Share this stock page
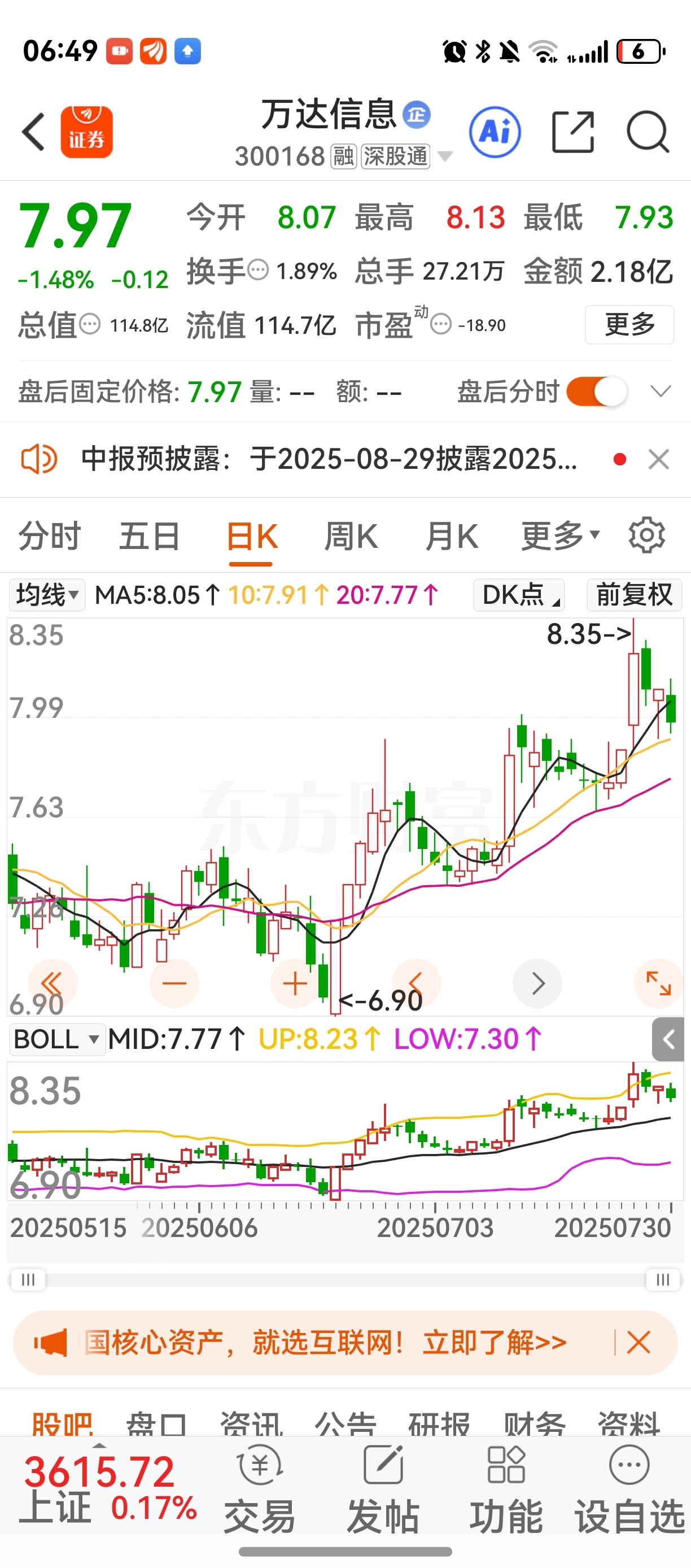691x1568 pixels. coord(572,132)
